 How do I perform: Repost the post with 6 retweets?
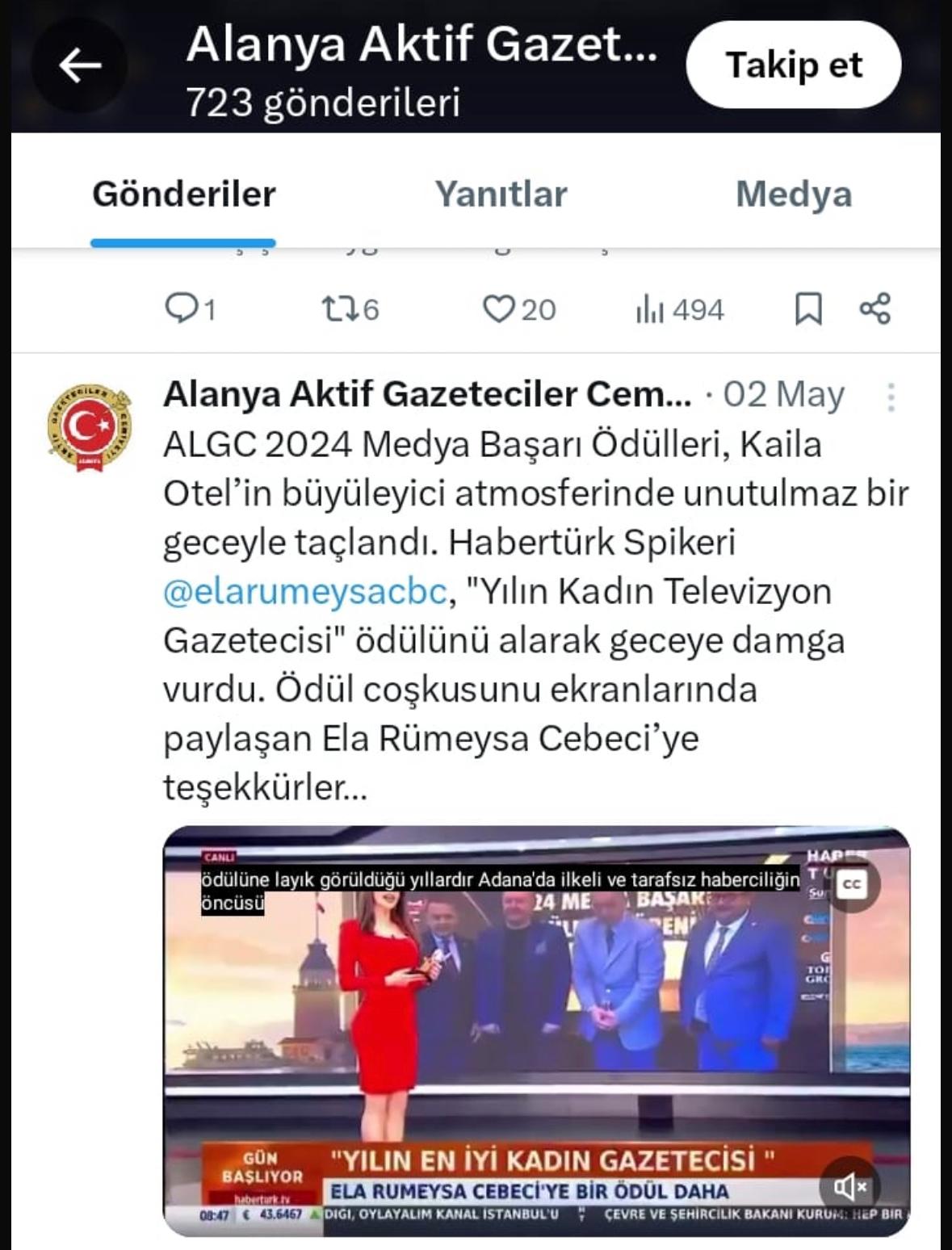(349, 309)
